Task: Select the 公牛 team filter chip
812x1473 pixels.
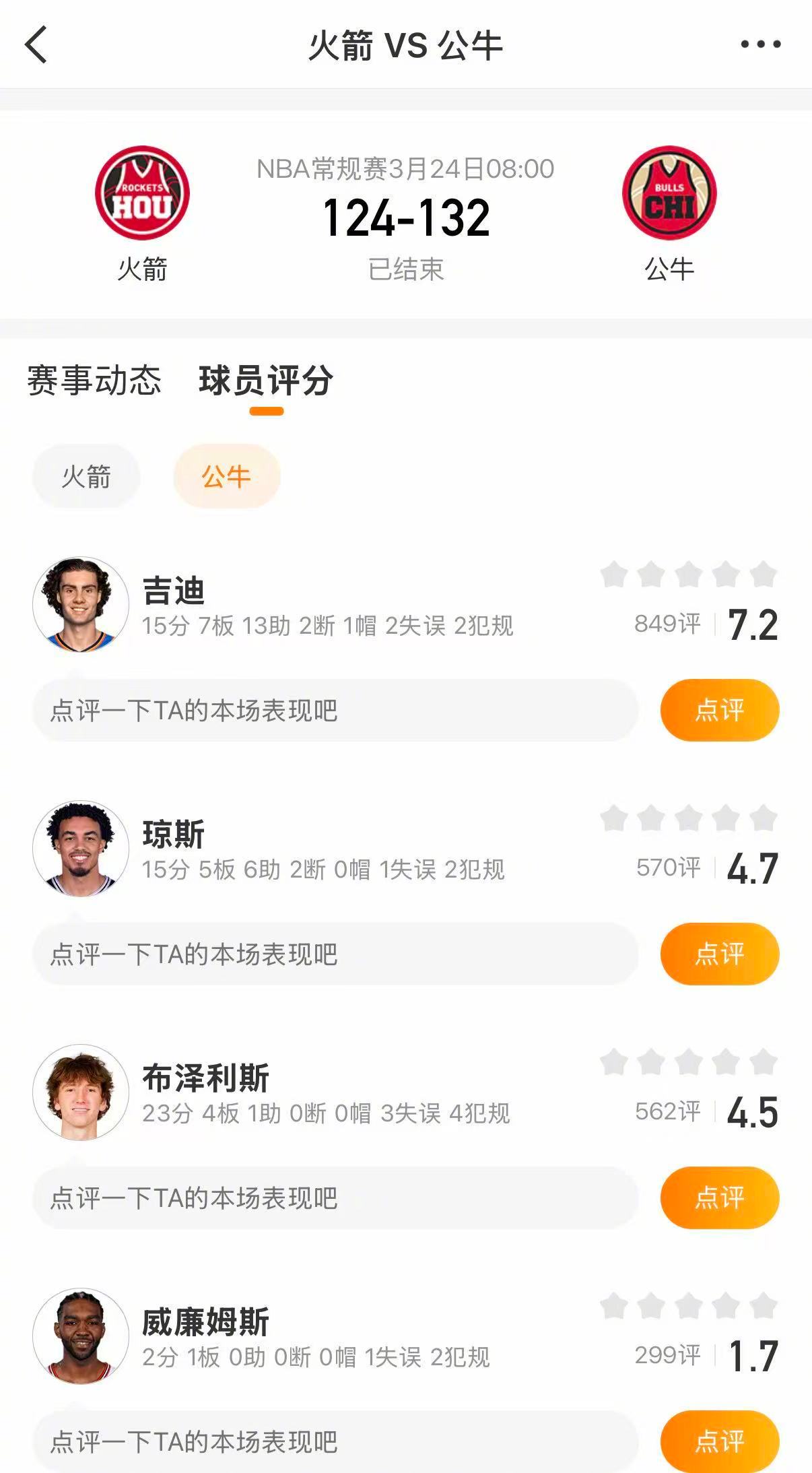Action: click(226, 476)
